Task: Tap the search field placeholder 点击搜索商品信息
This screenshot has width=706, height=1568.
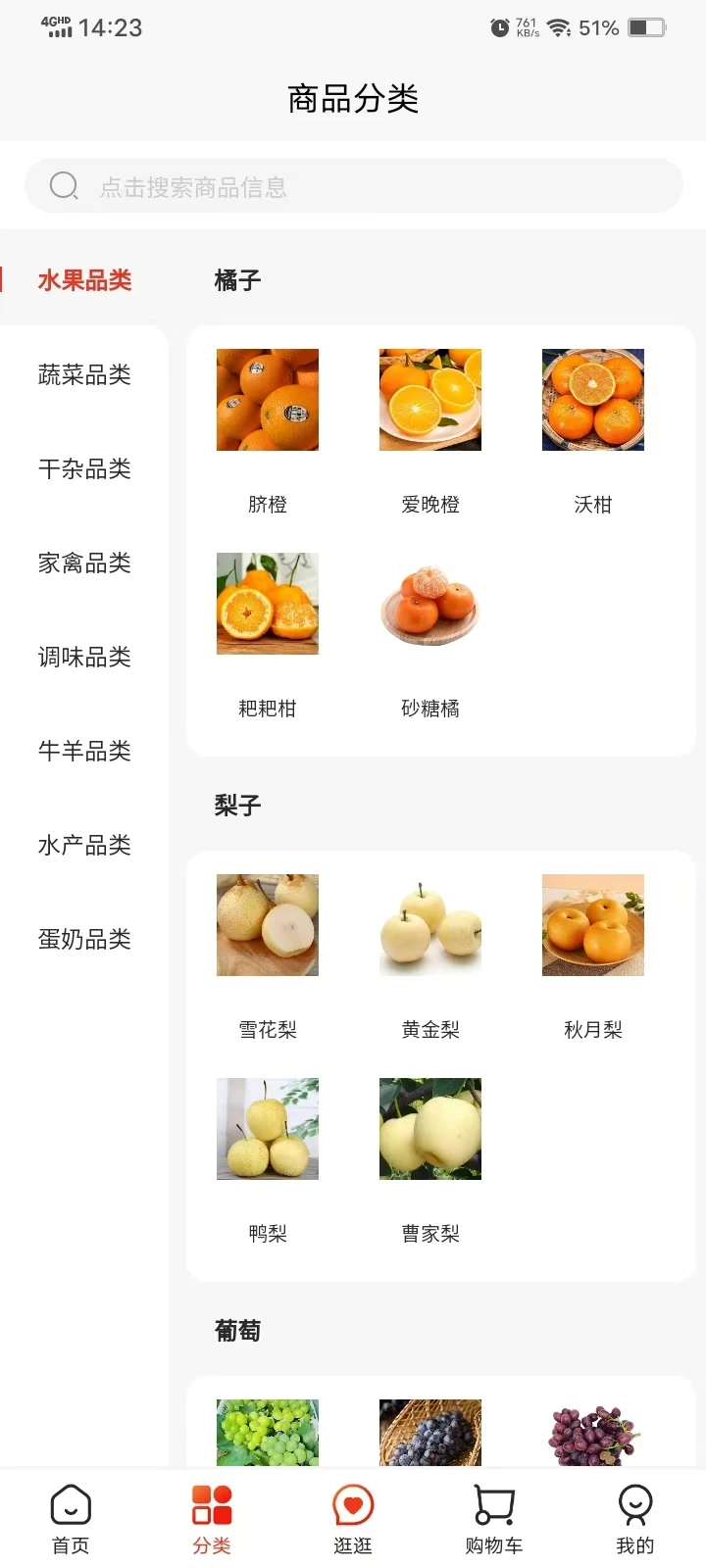Action: (191, 186)
